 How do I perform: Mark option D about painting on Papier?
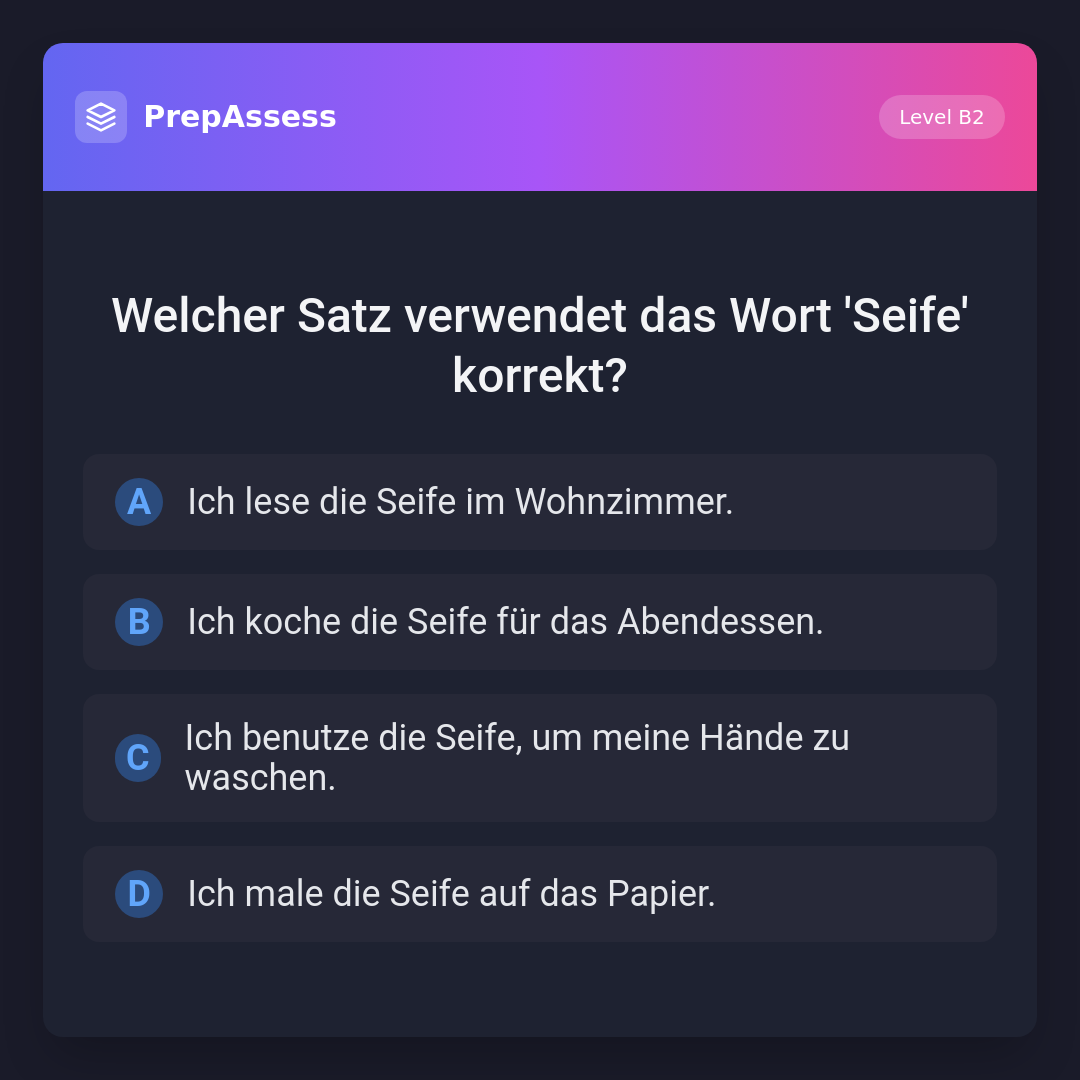[x=540, y=894]
